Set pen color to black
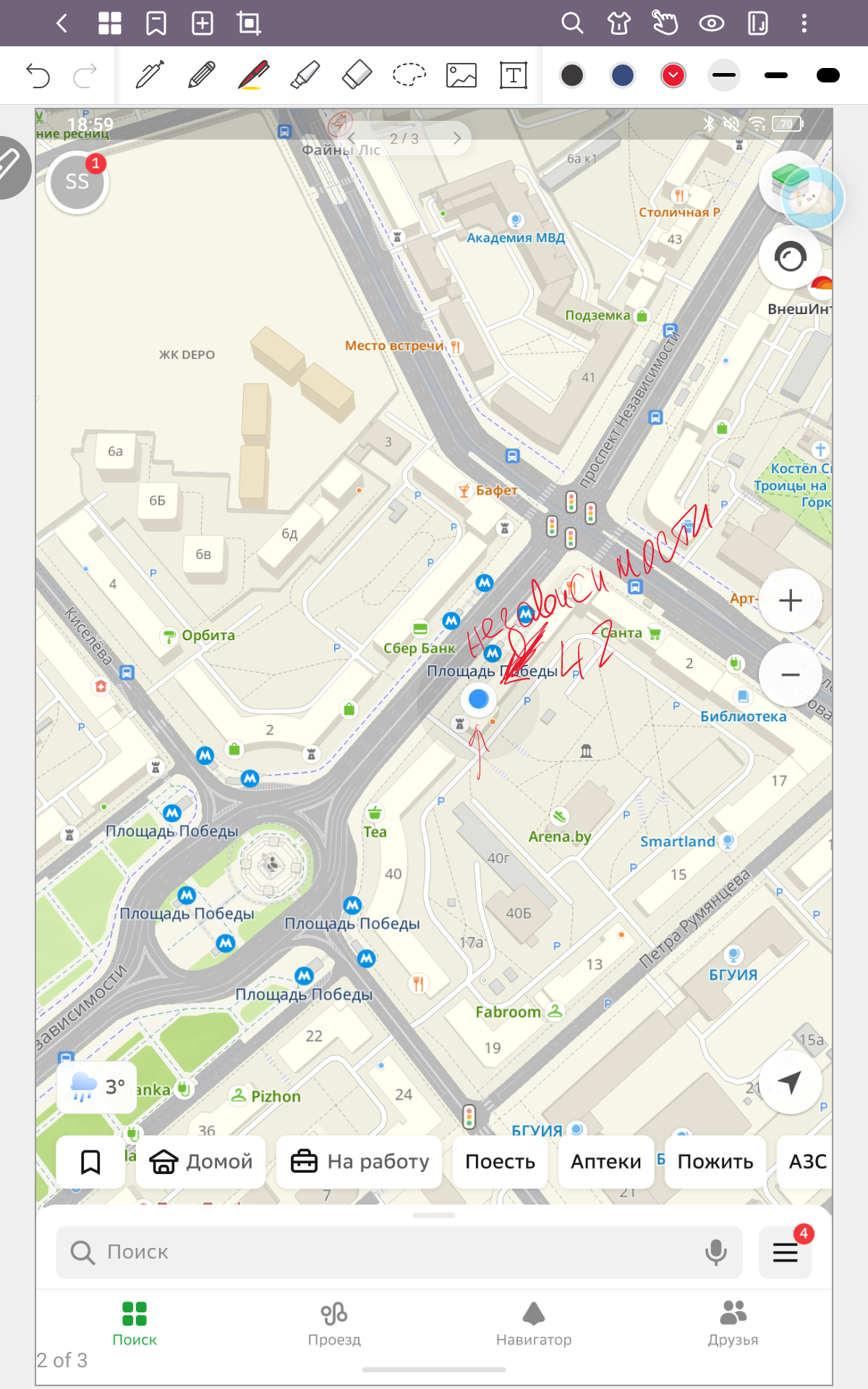Screen dimensions: 868x1389 coord(572,75)
